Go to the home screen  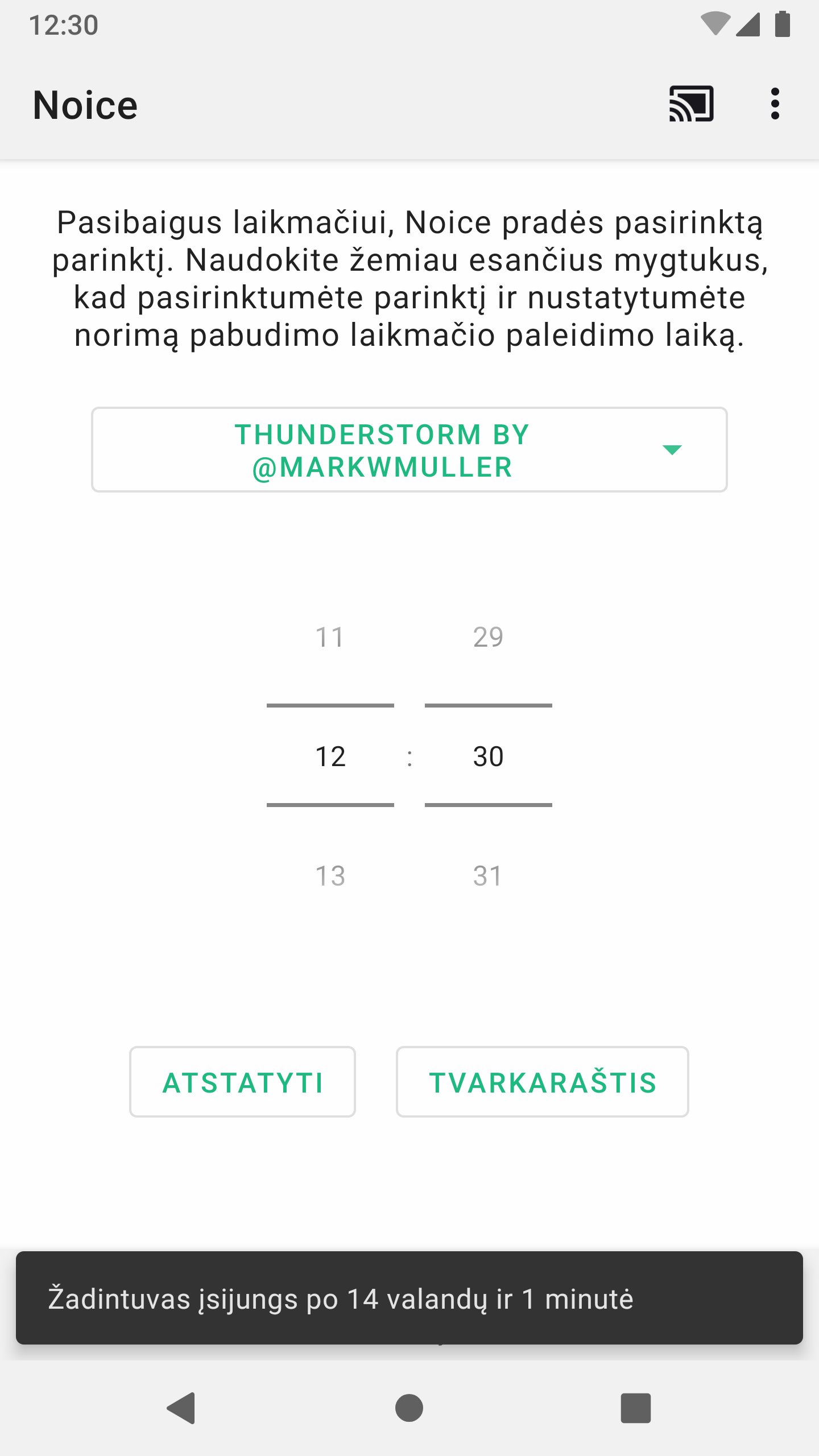pyautogui.click(x=409, y=1408)
